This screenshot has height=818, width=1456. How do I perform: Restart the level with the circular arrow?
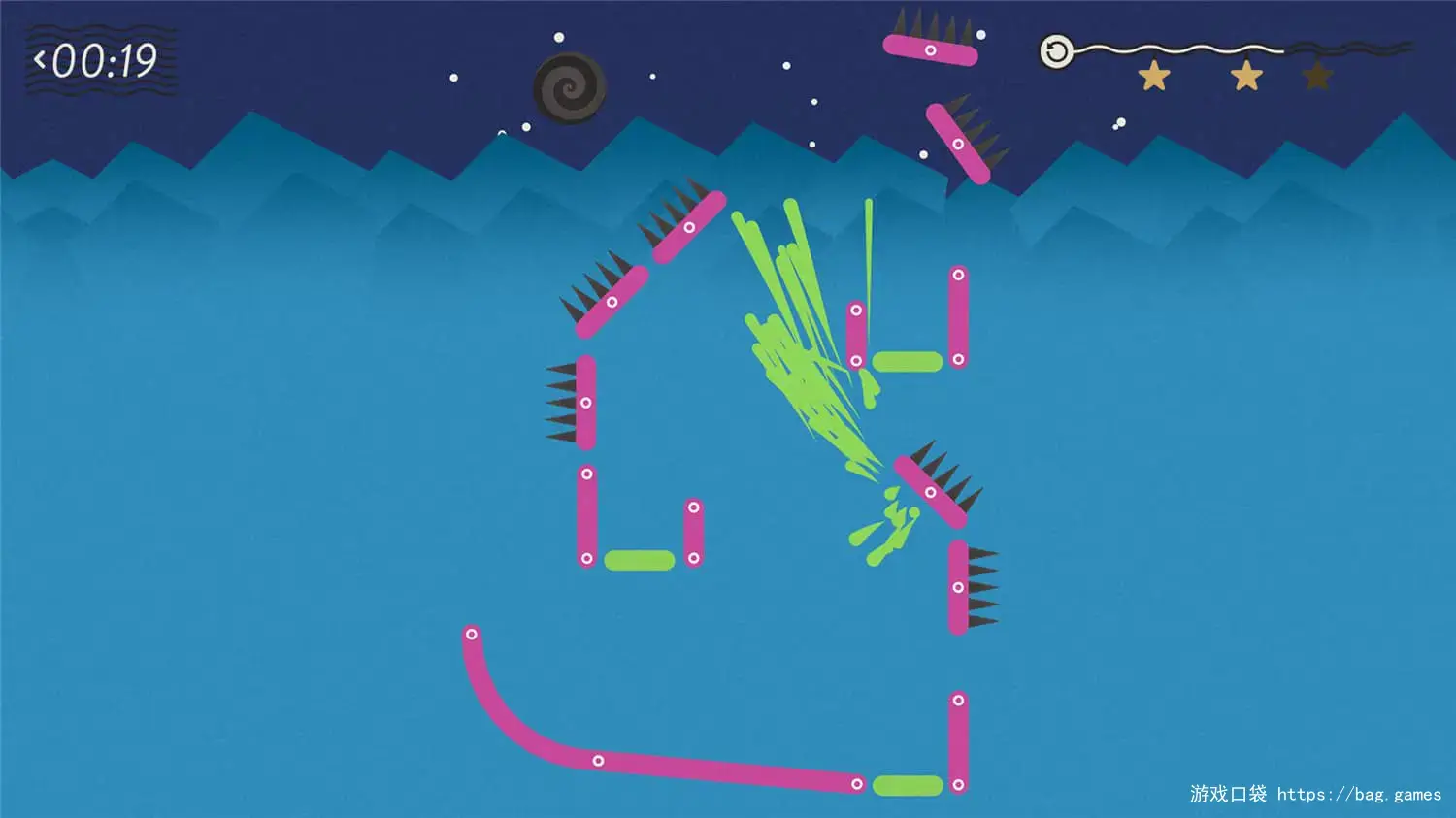[x=1056, y=51]
